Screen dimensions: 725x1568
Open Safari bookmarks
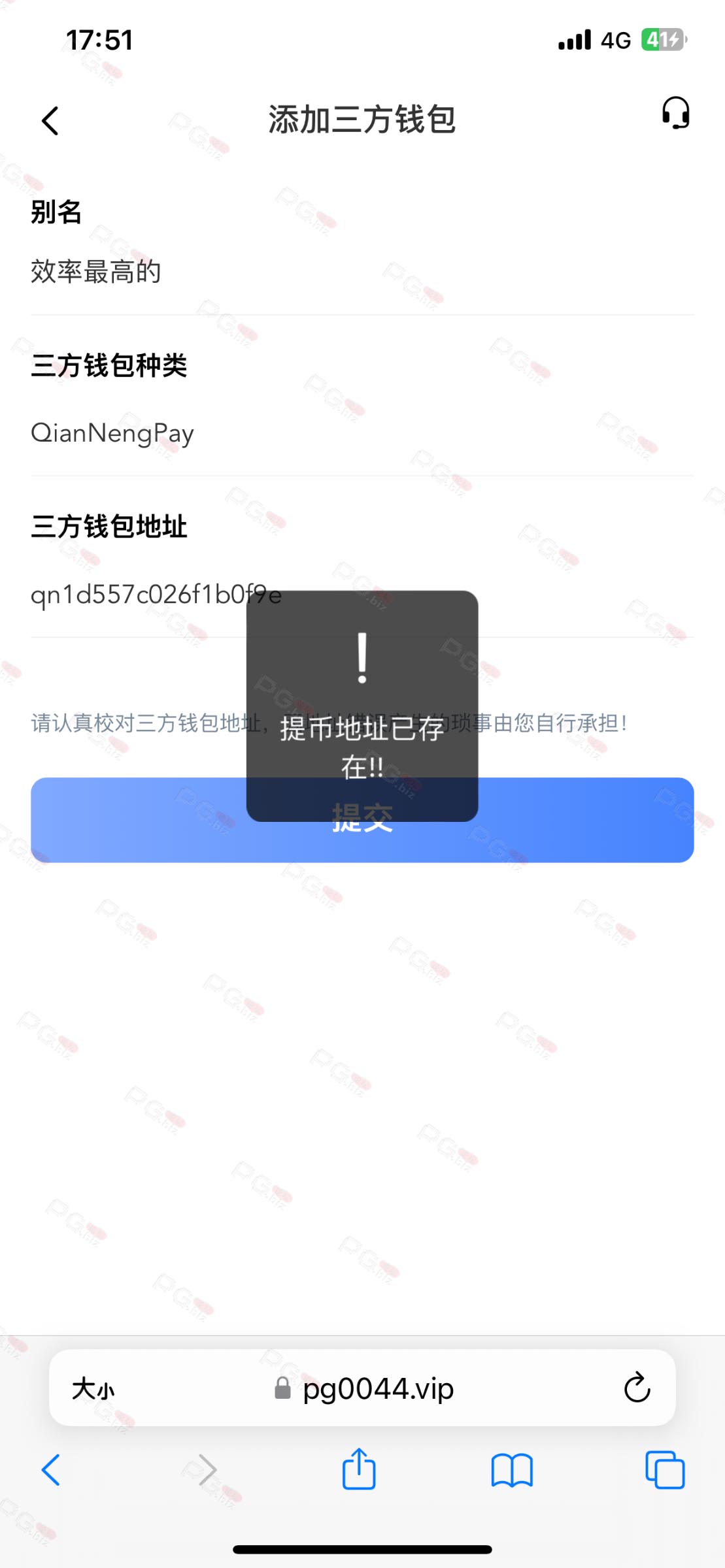click(512, 1470)
